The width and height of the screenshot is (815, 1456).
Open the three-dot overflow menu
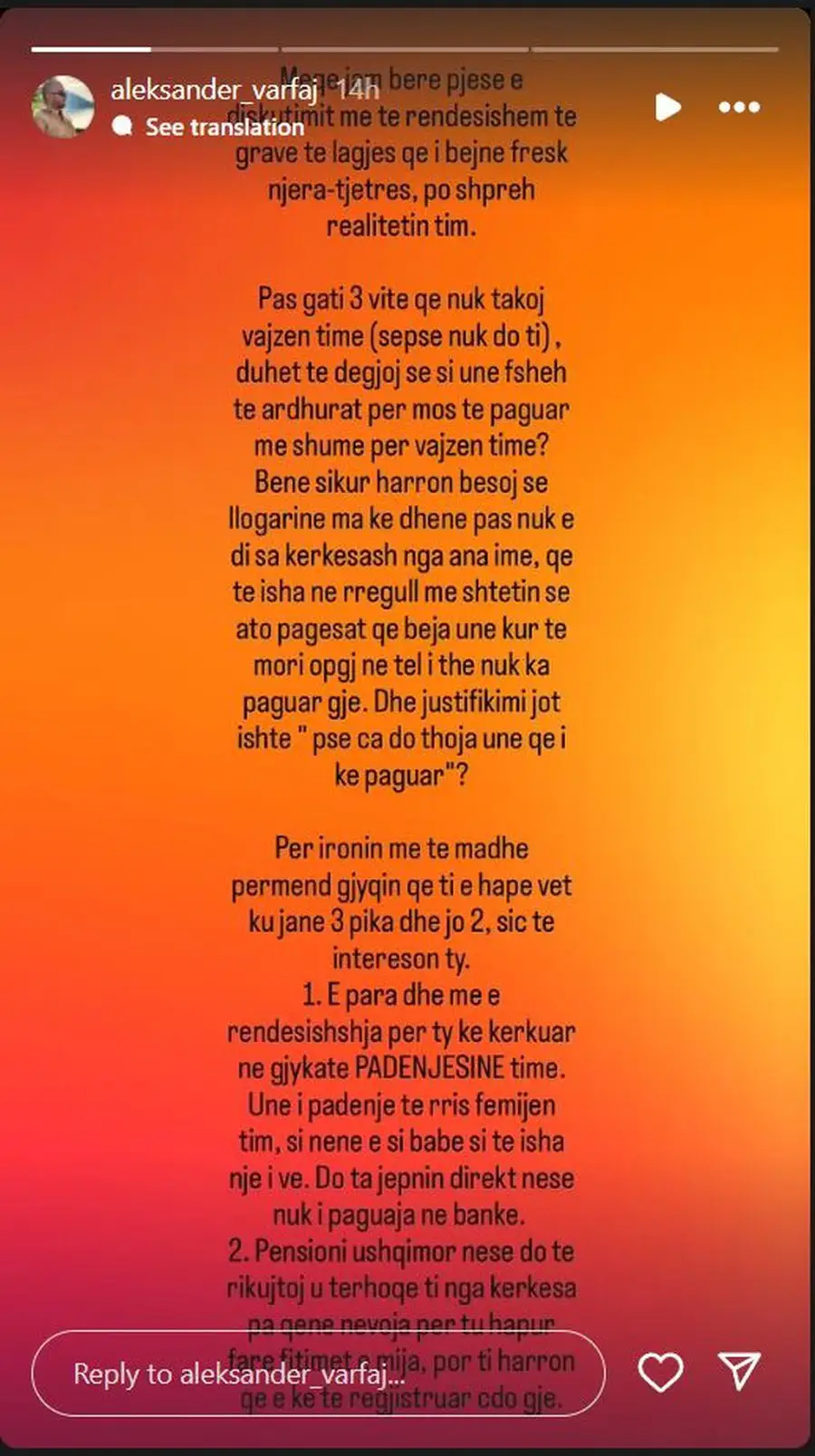click(739, 107)
